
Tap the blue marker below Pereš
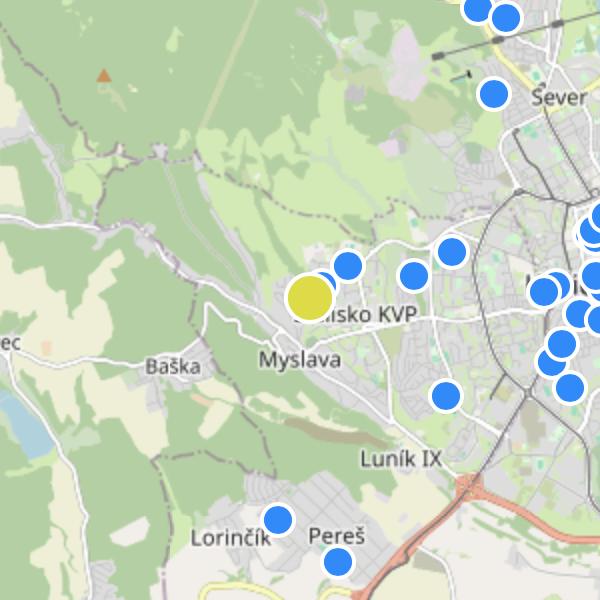click(339, 562)
